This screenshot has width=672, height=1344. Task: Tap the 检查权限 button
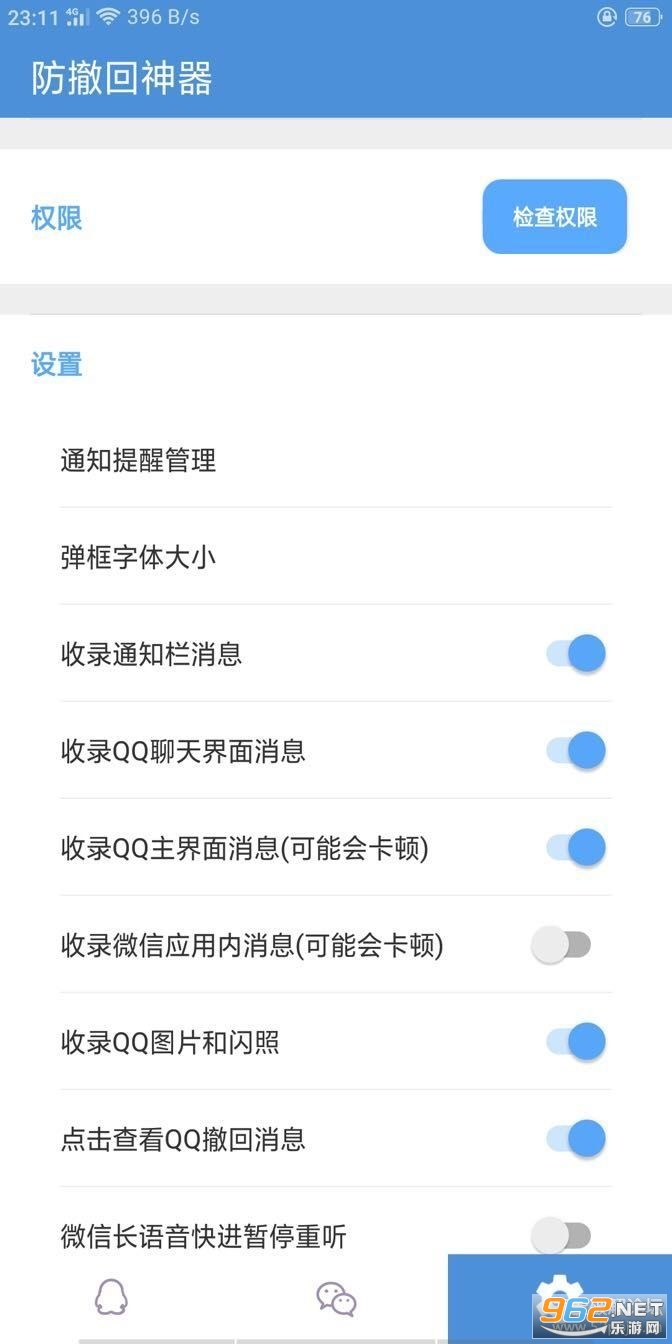click(x=554, y=217)
